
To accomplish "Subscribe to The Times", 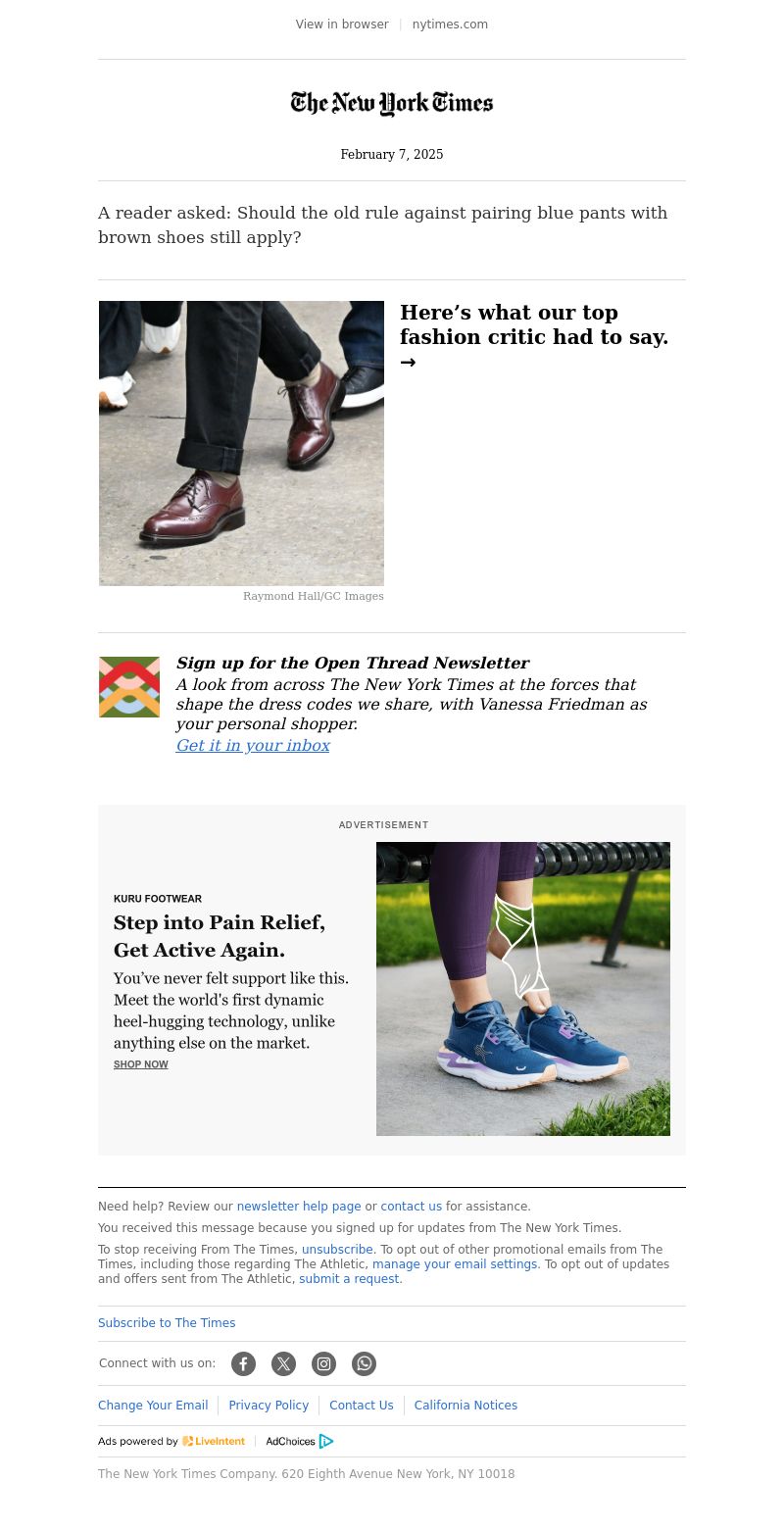I will (167, 1323).
